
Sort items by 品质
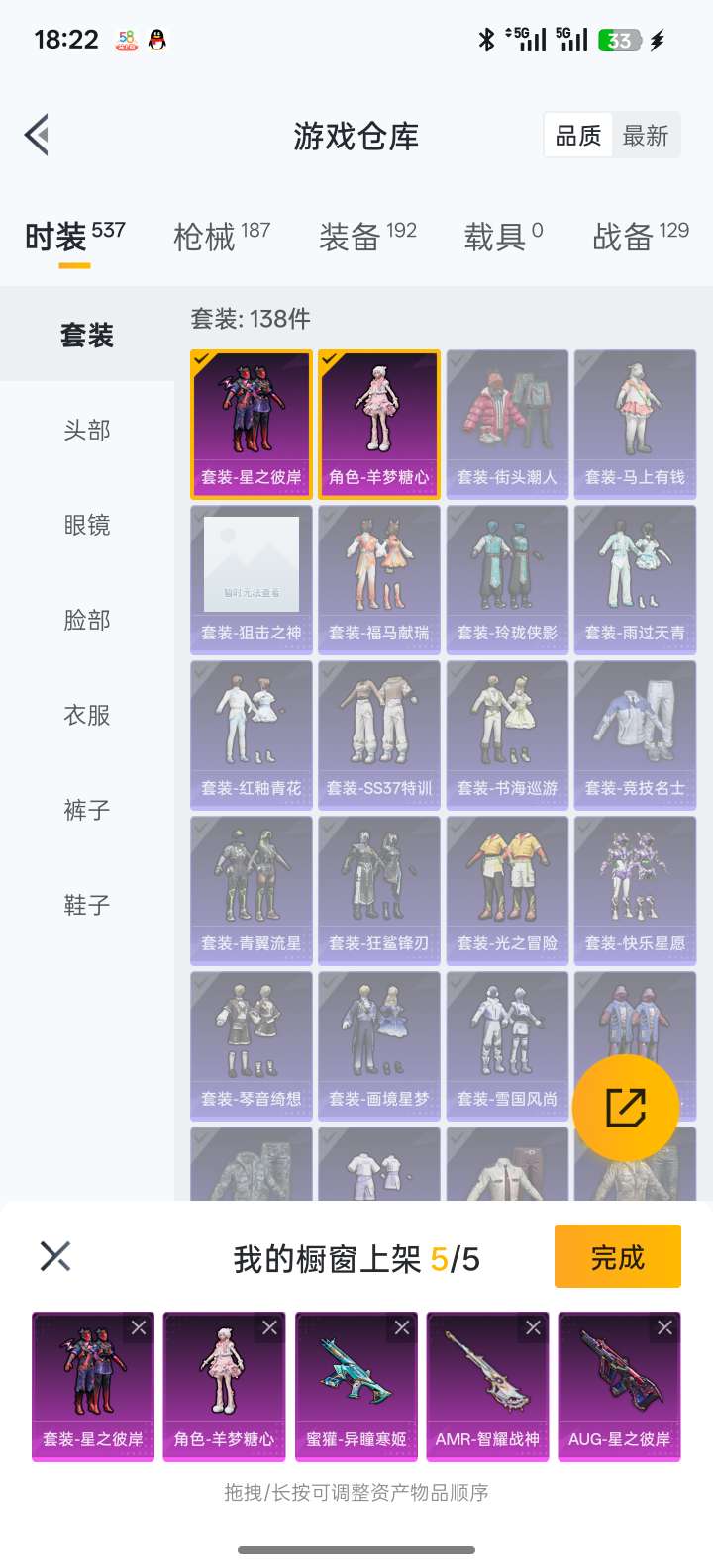pos(578,136)
